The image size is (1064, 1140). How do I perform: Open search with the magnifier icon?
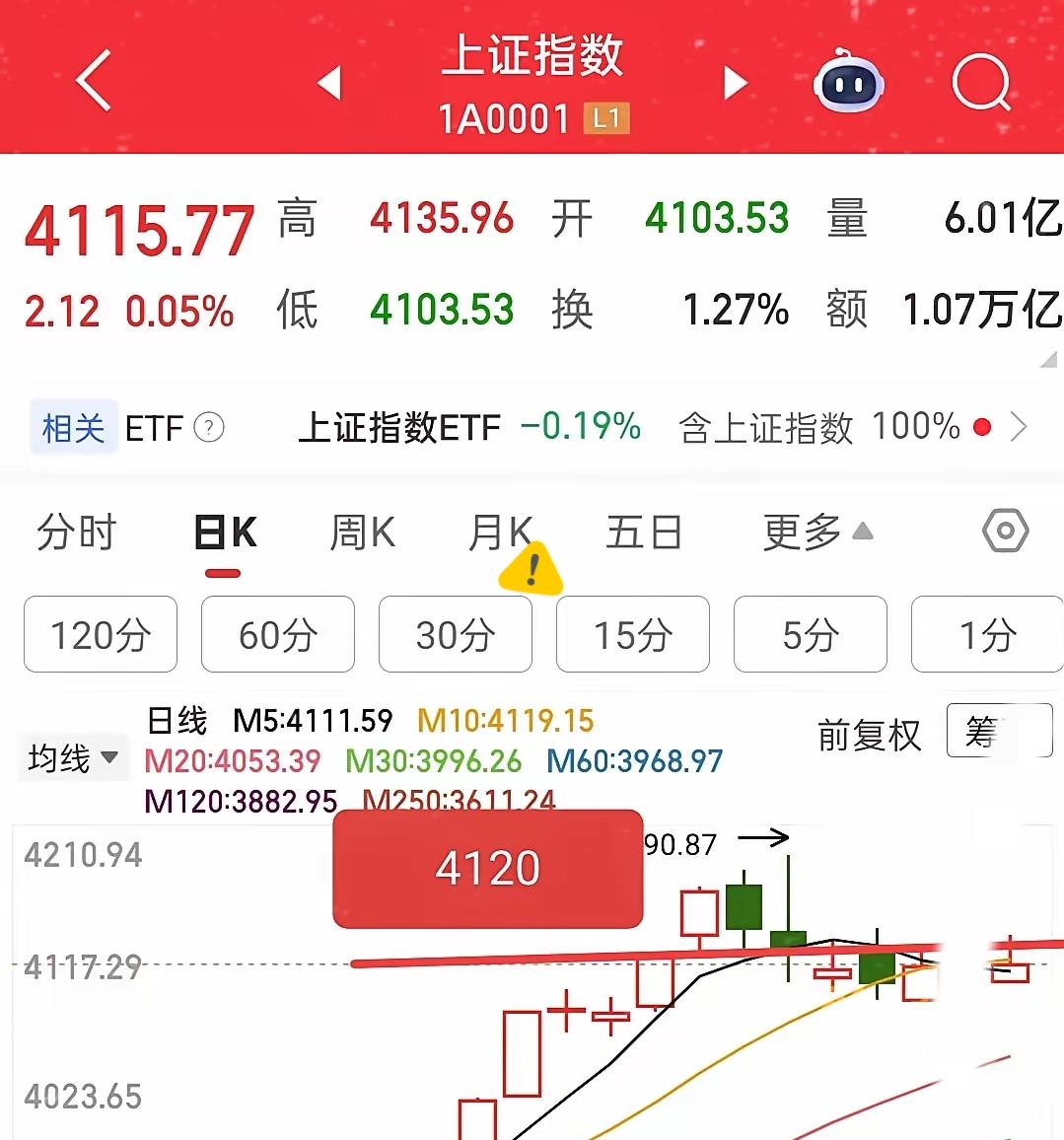(x=980, y=83)
